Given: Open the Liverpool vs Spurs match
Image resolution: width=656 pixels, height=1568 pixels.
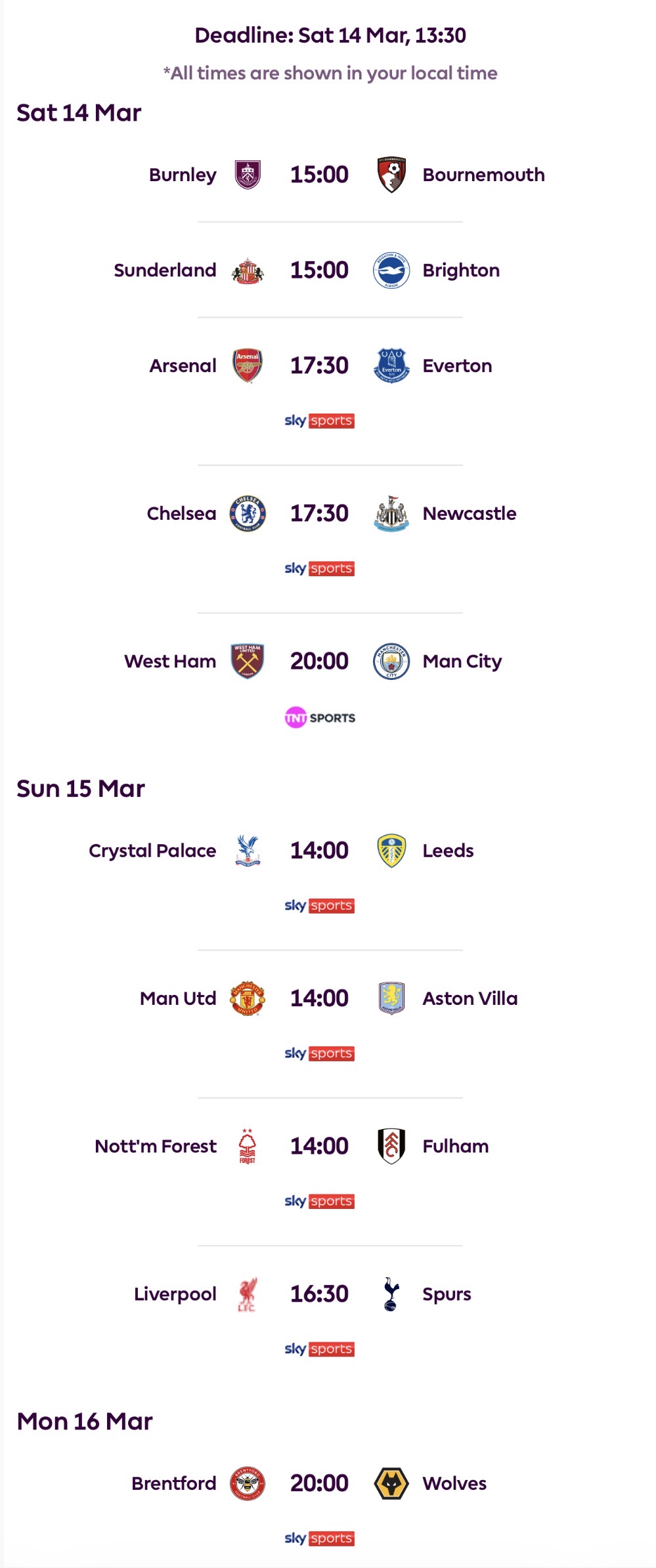Looking at the screenshot, I should [319, 1294].
